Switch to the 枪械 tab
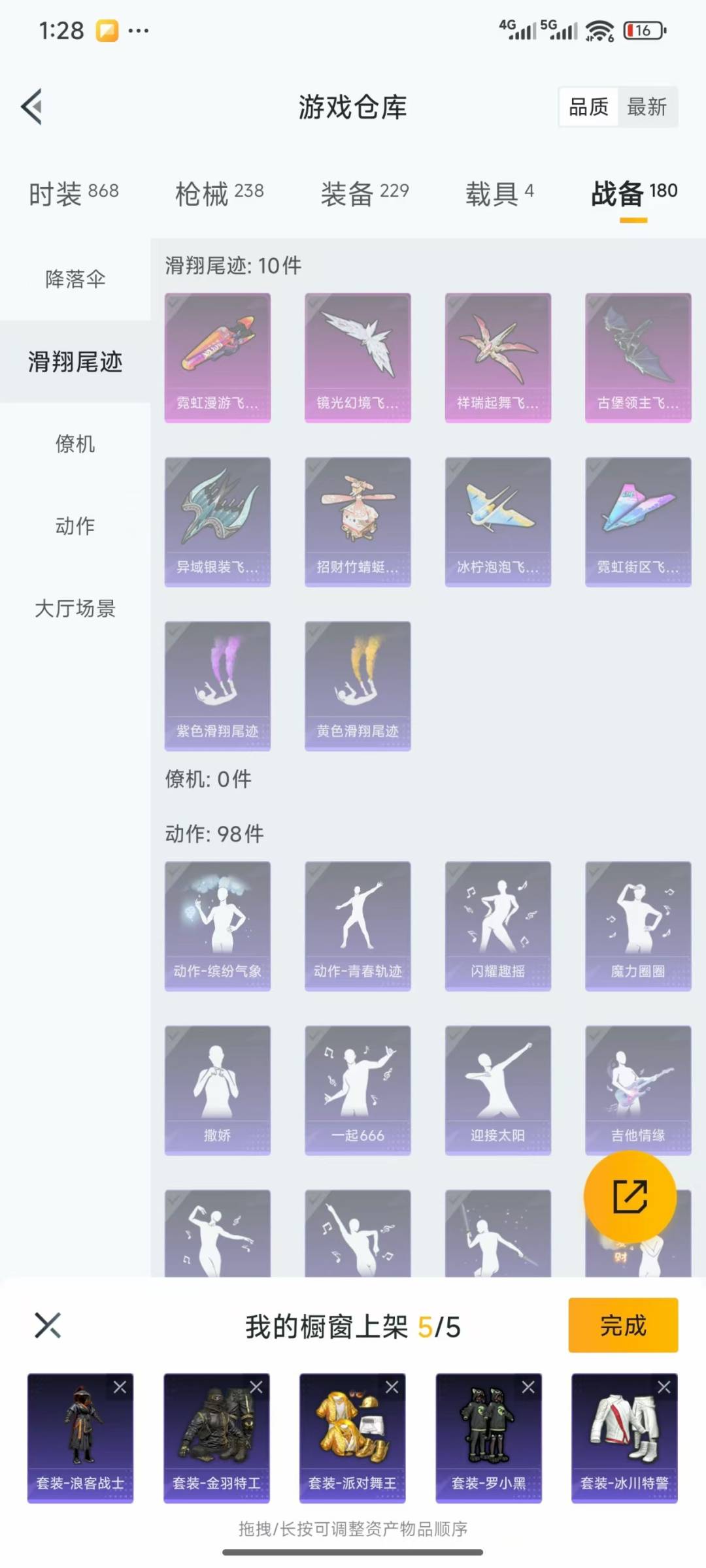The height and width of the screenshot is (1568, 706). pos(219,193)
